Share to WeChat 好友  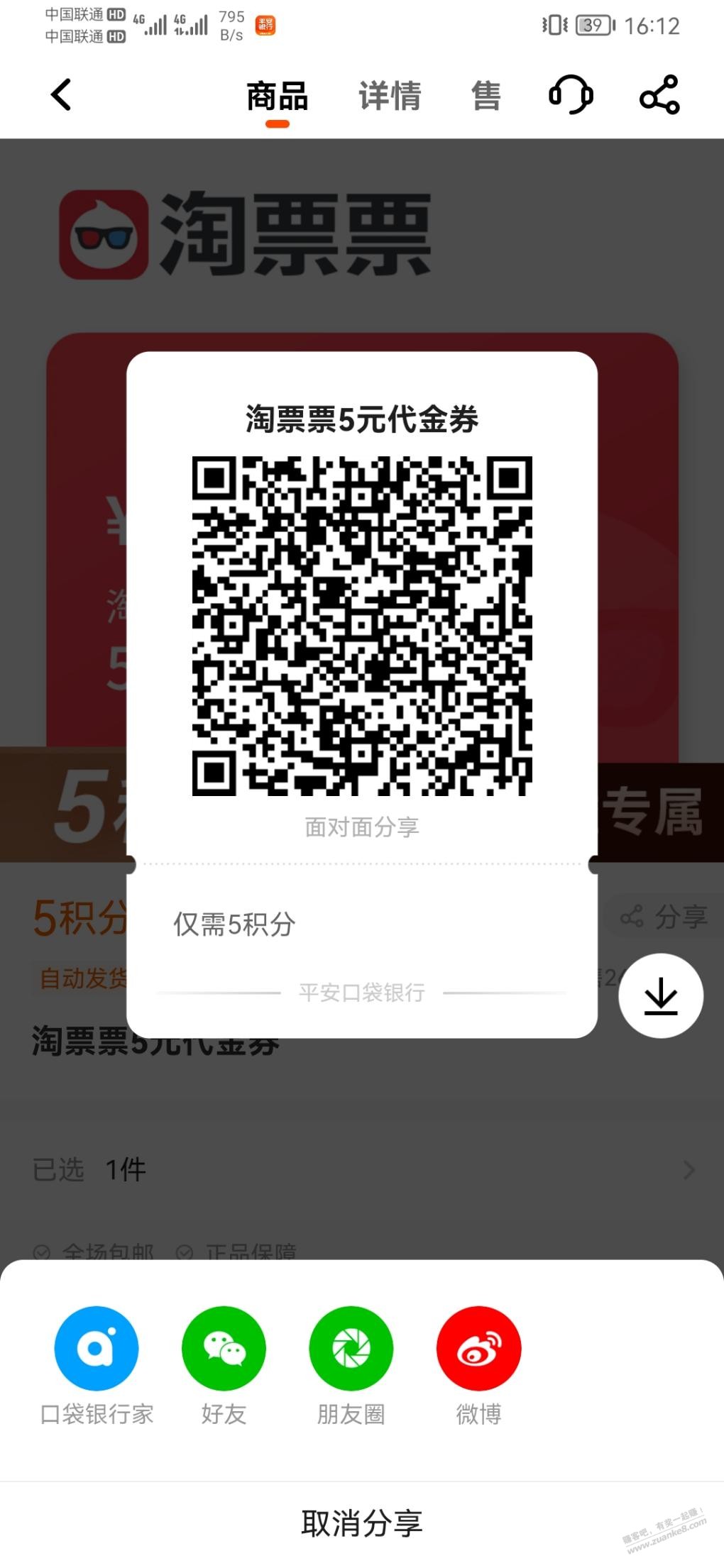(224, 1348)
